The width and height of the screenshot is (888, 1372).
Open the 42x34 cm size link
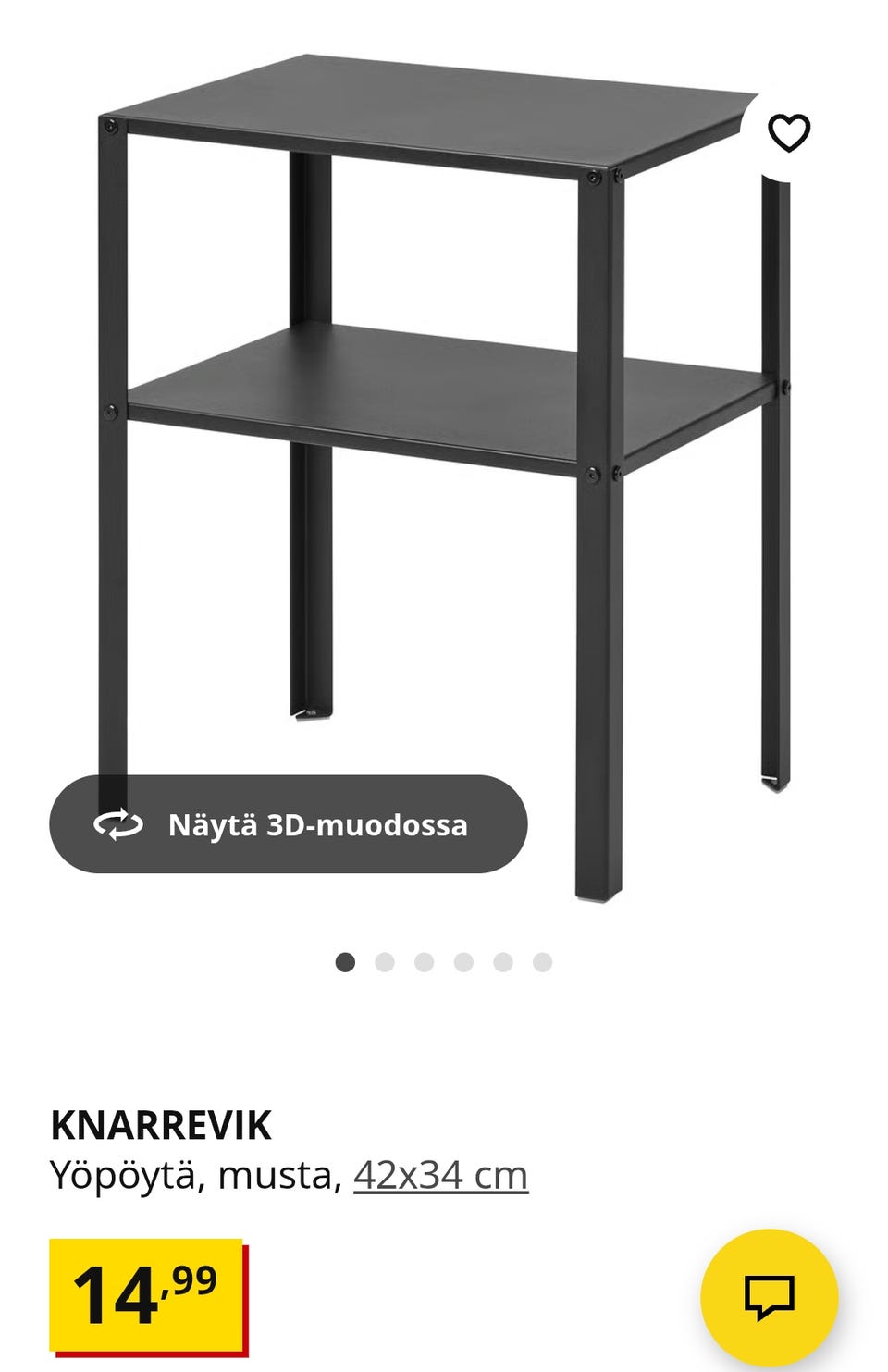[439, 1173]
